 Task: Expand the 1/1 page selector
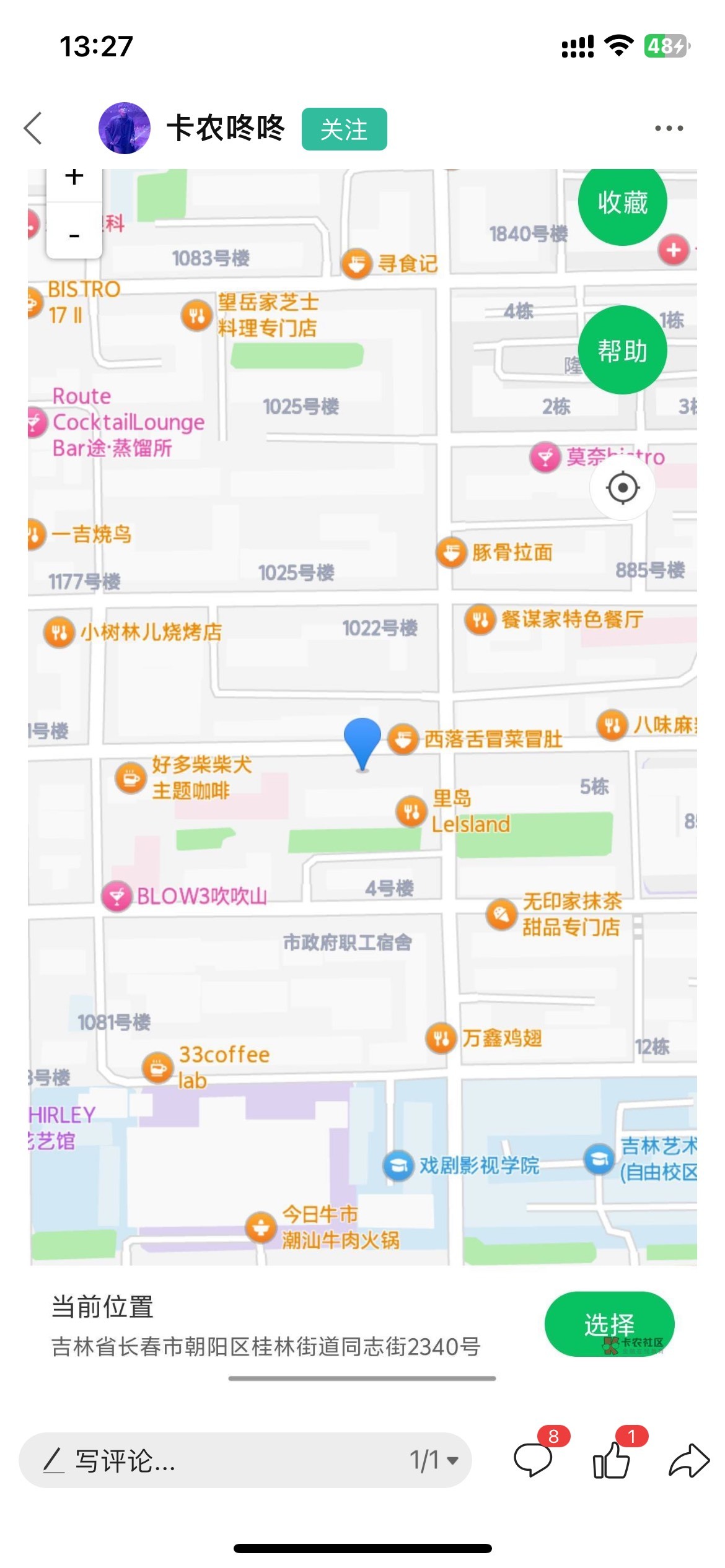pyautogui.click(x=434, y=1460)
